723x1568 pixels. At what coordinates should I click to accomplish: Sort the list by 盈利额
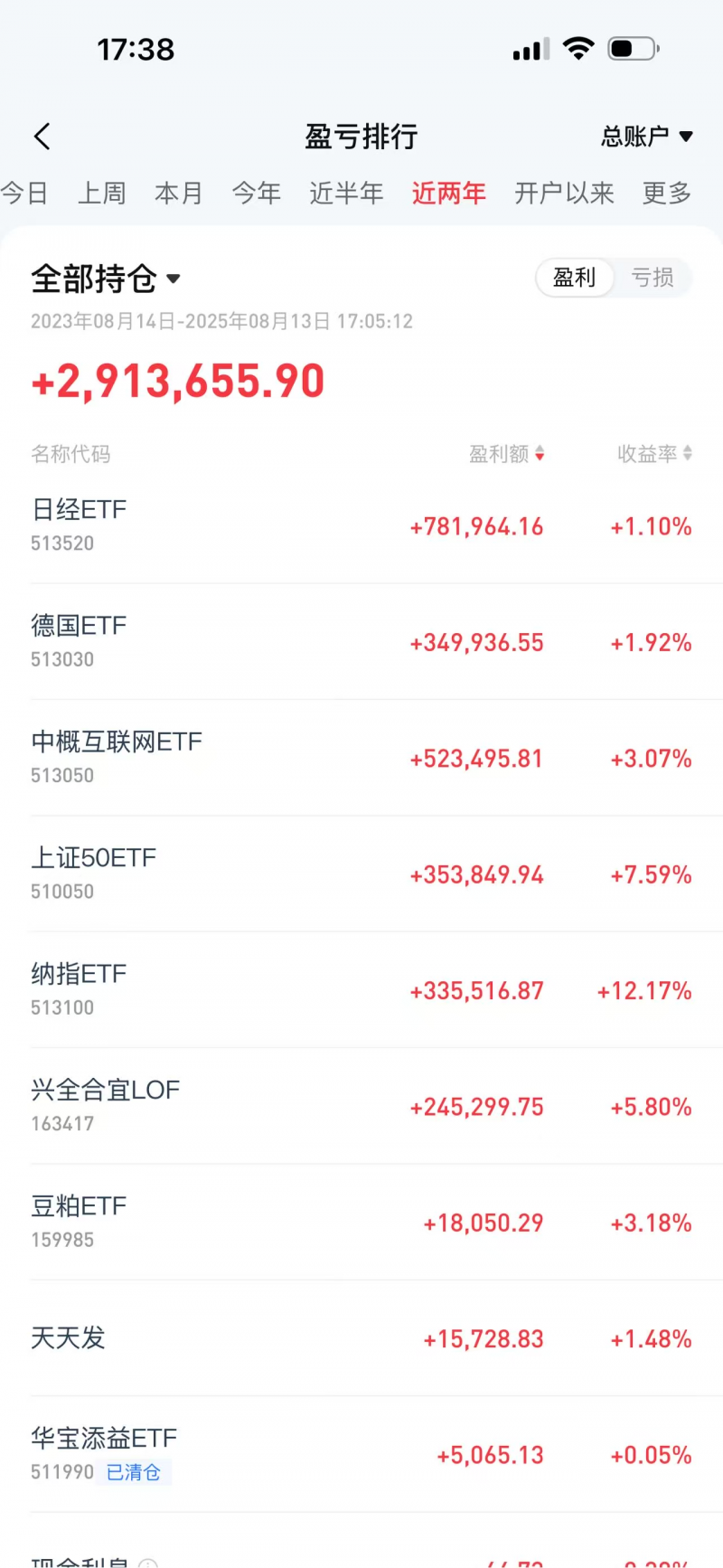[506, 454]
